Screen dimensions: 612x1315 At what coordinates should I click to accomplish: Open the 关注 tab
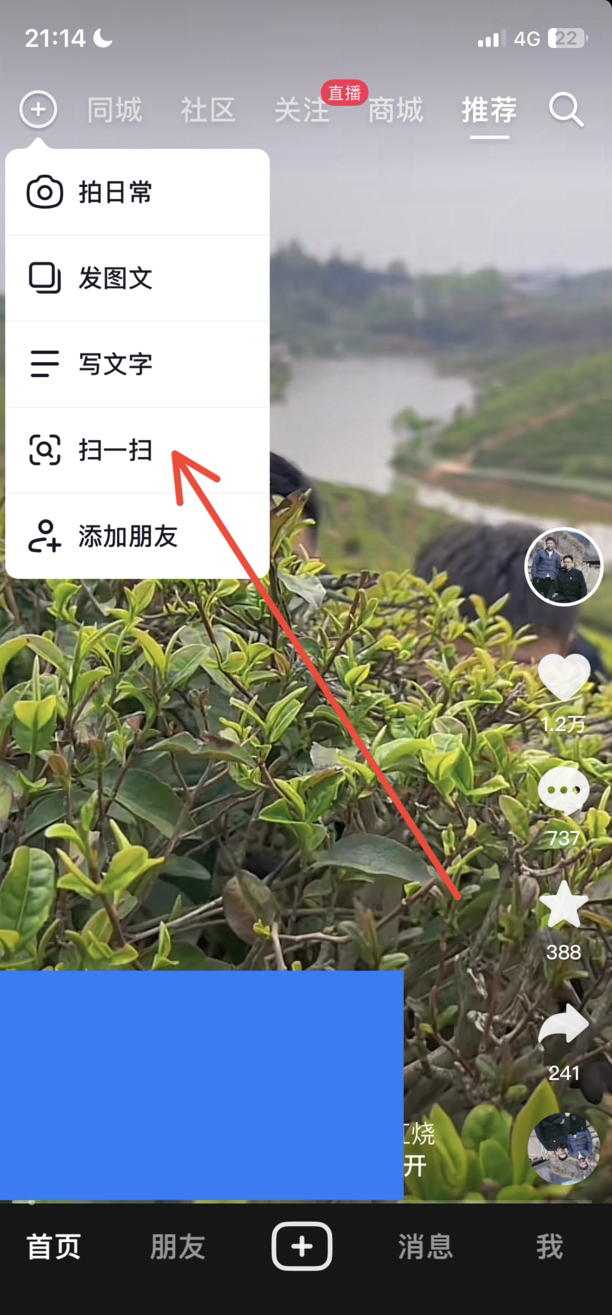click(302, 110)
